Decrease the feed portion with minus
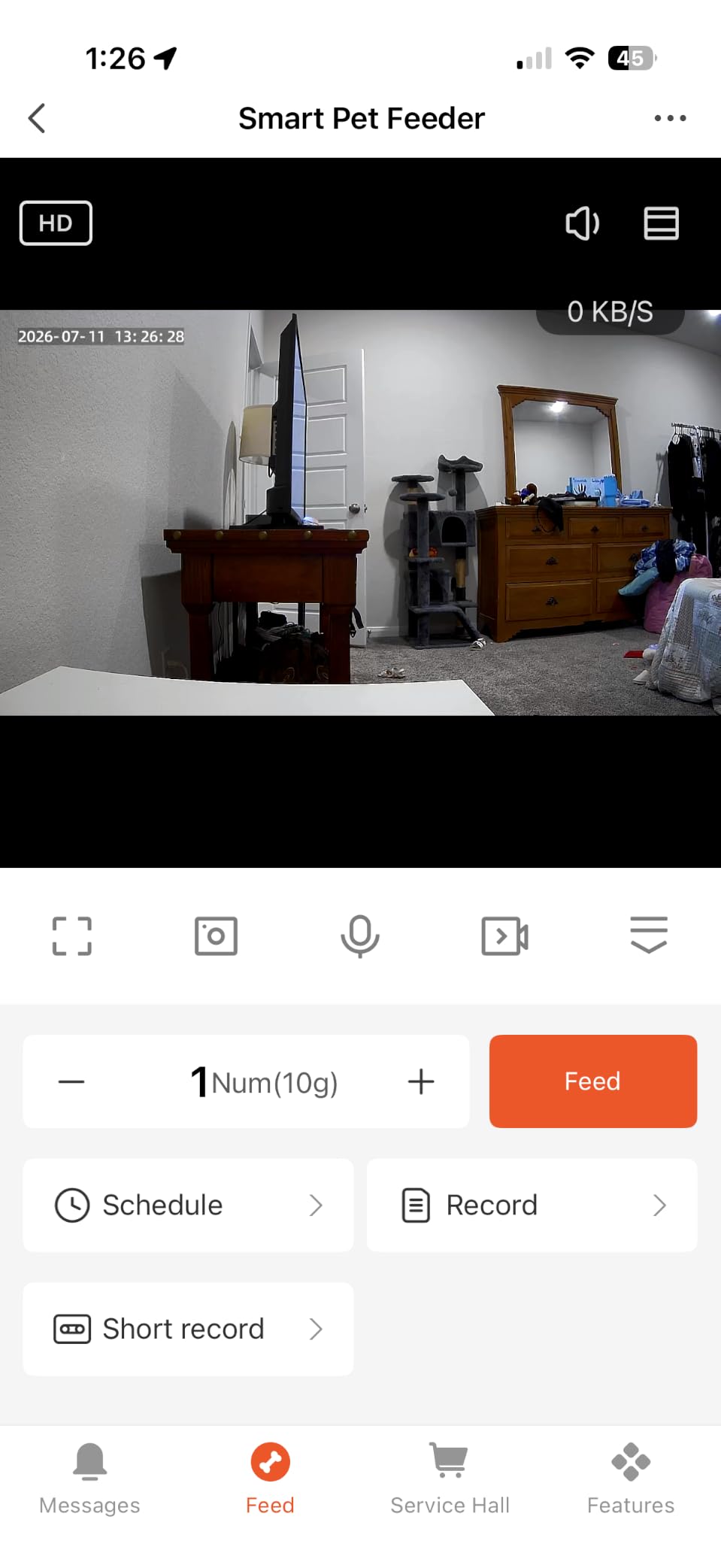This screenshot has width=721, height=1568. point(71,1082)
